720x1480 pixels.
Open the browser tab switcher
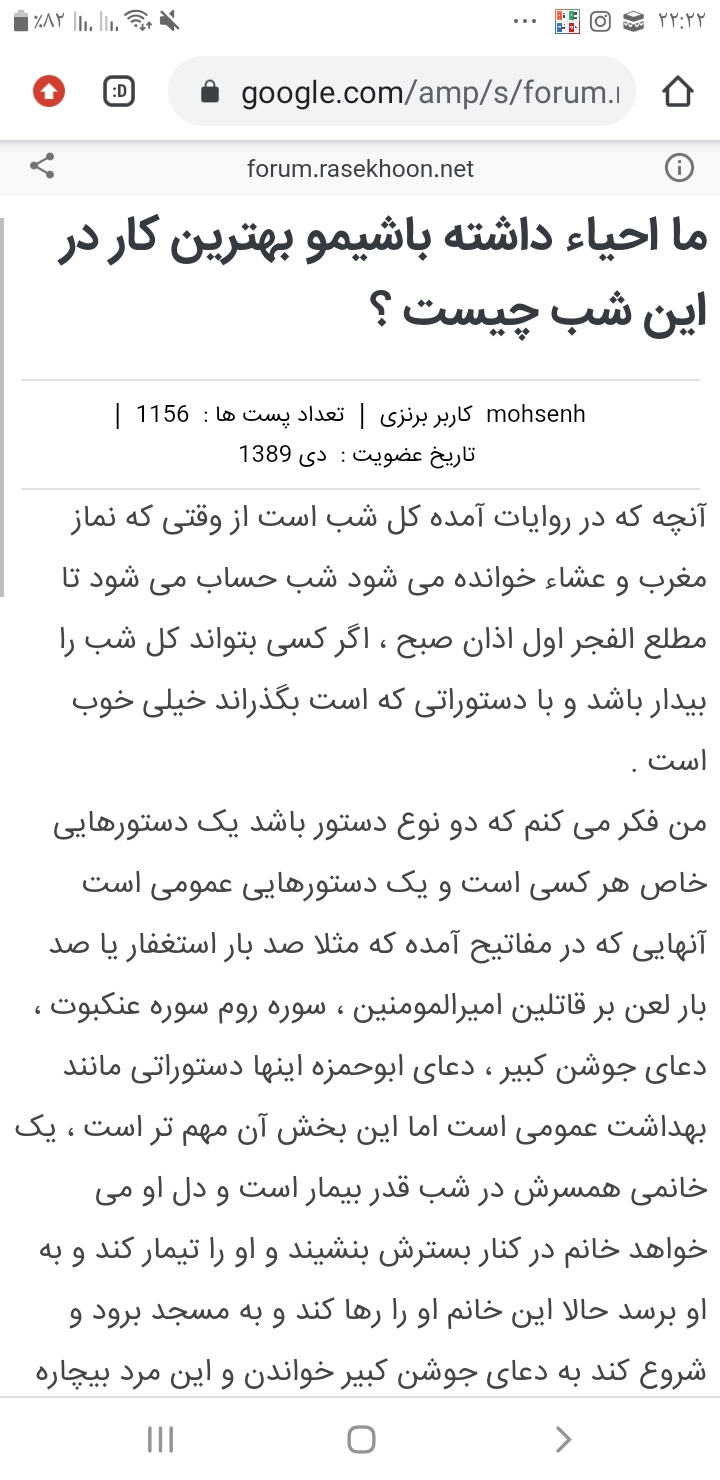tap(119, 92)
